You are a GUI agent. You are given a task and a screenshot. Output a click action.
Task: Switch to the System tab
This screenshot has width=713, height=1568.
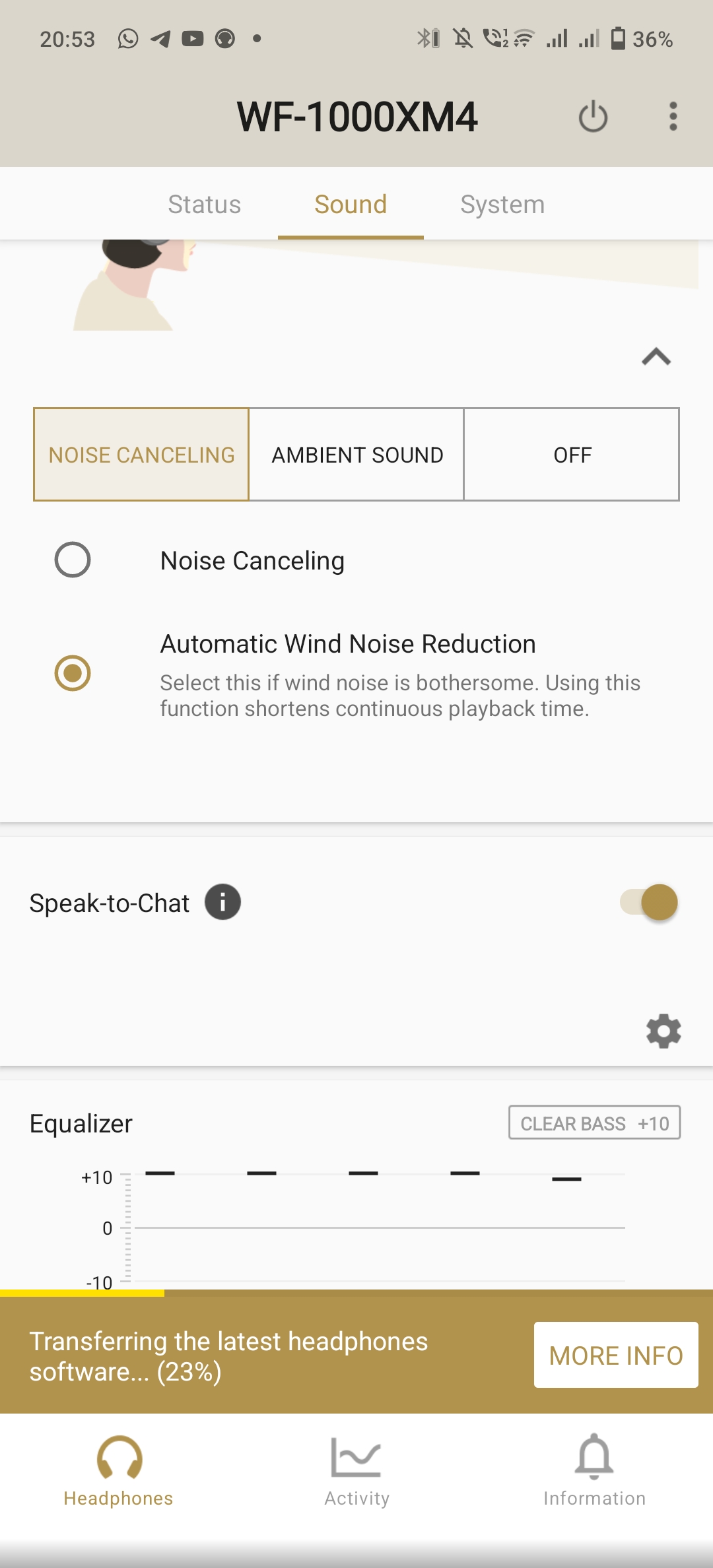[x=502, y=205]
